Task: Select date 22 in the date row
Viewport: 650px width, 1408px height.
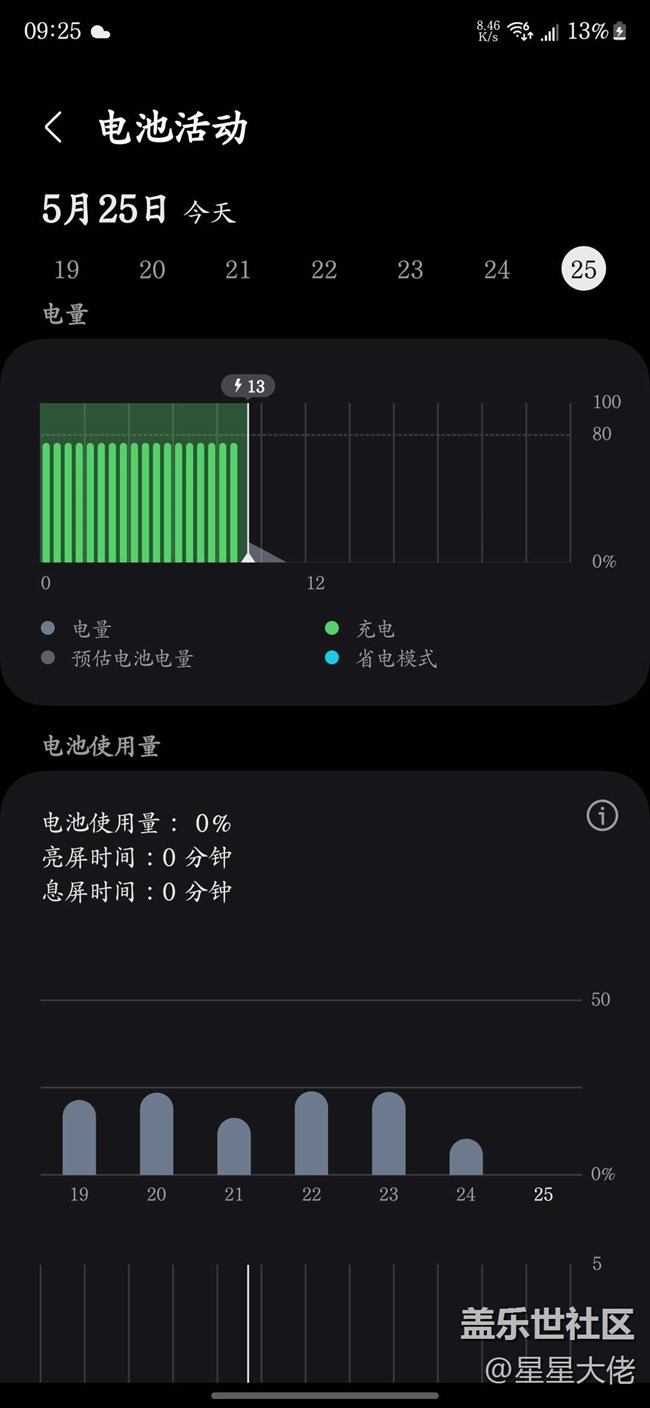Action: tap(324, 270)
